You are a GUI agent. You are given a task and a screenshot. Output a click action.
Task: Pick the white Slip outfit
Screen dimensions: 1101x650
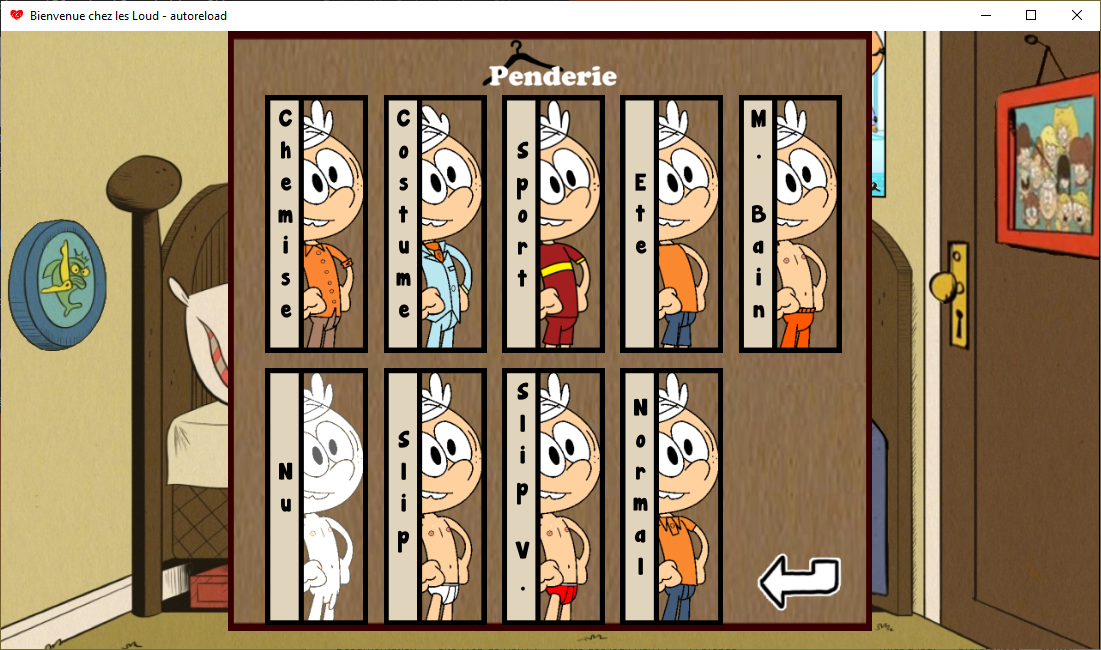pyautogui.click(x=435, y=497)
